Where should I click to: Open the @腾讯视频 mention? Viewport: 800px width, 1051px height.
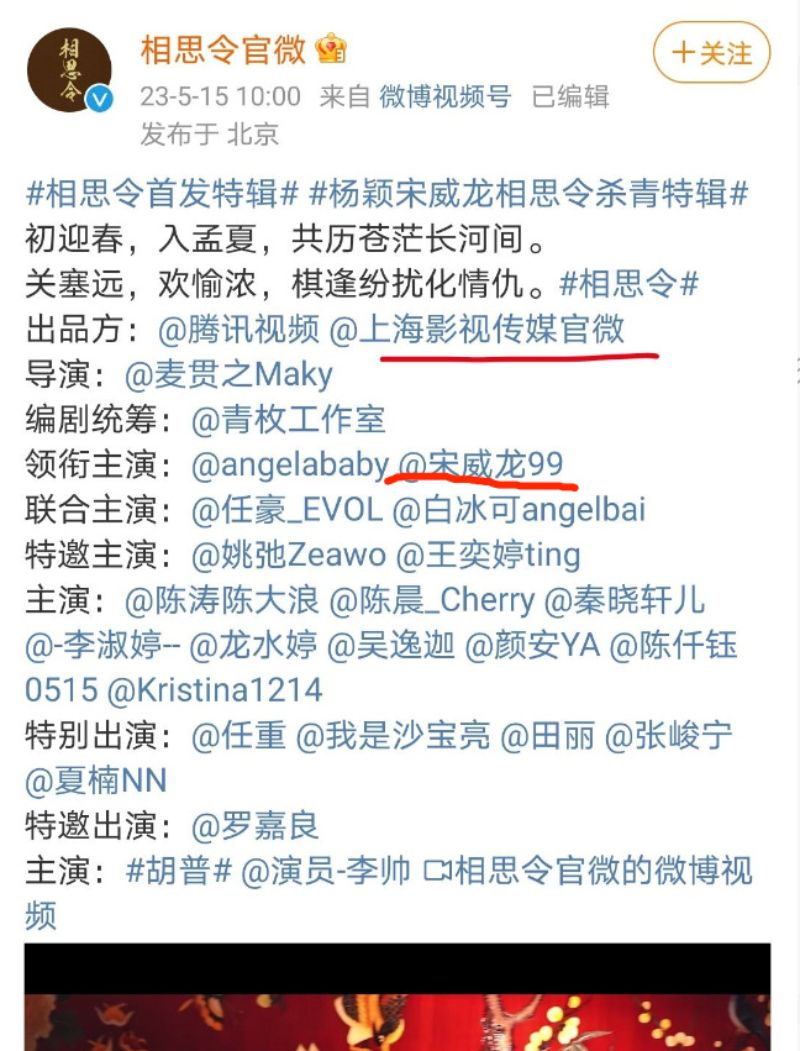[x=239, y=329]
